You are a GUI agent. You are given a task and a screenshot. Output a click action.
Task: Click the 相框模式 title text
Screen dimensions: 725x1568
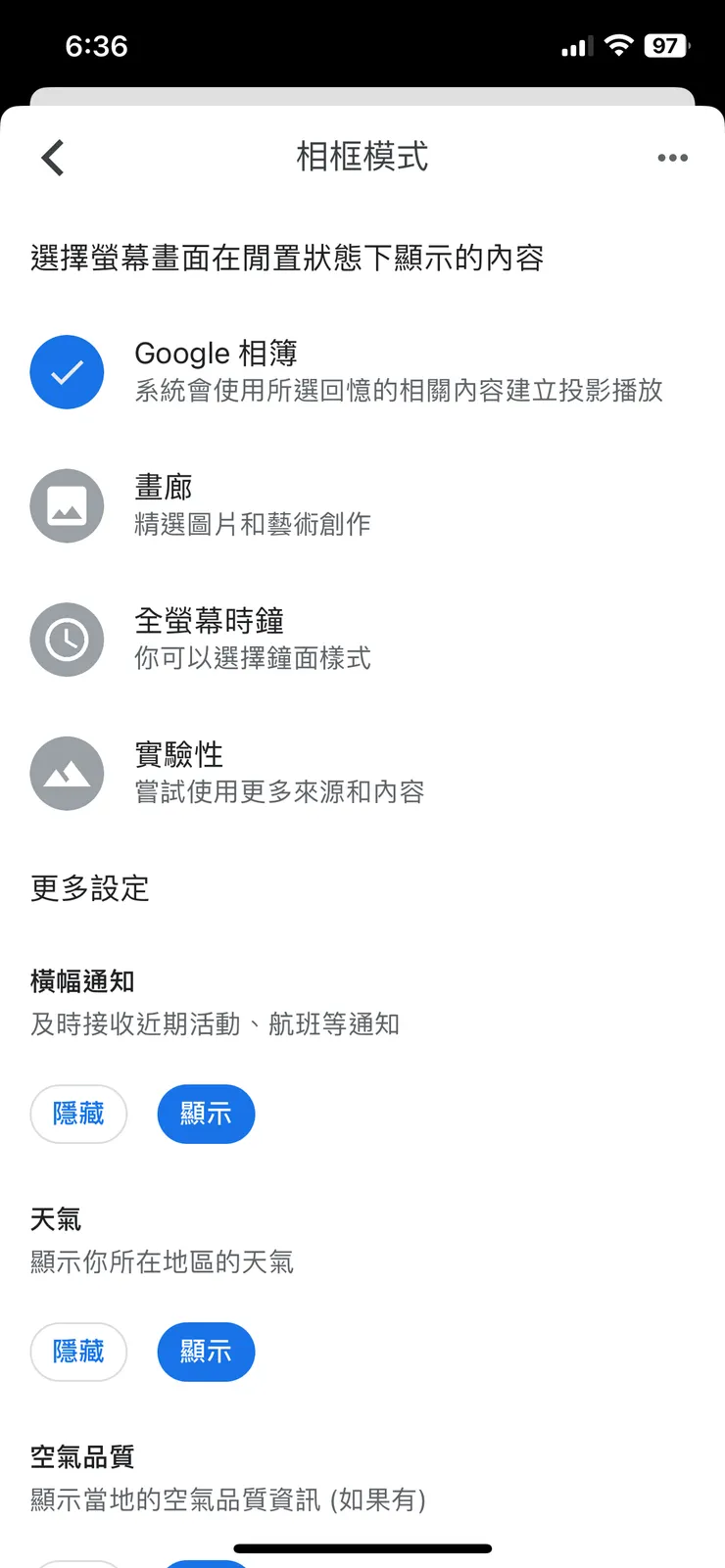click(362, 158)
